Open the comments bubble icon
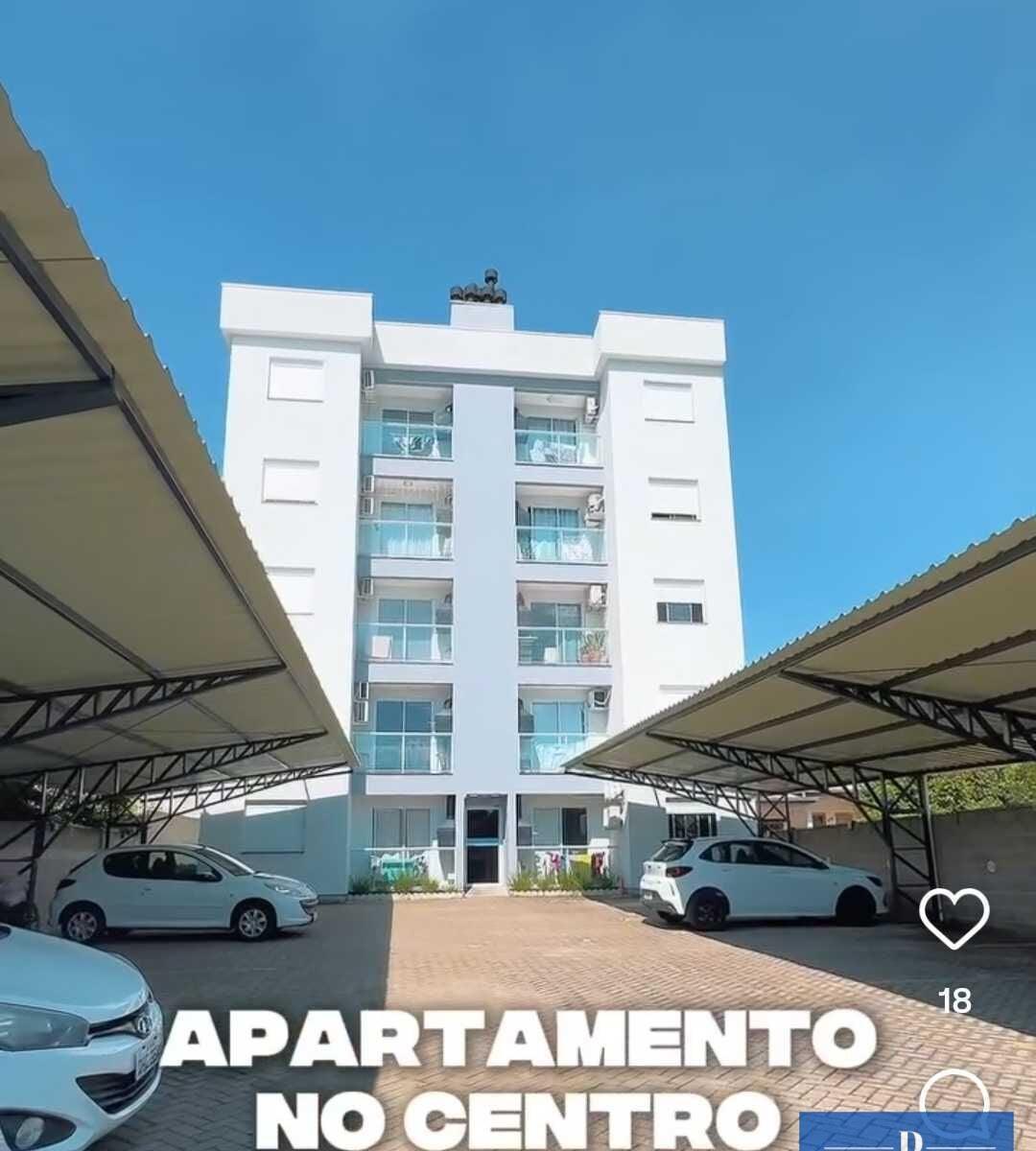 (954, 1101)
